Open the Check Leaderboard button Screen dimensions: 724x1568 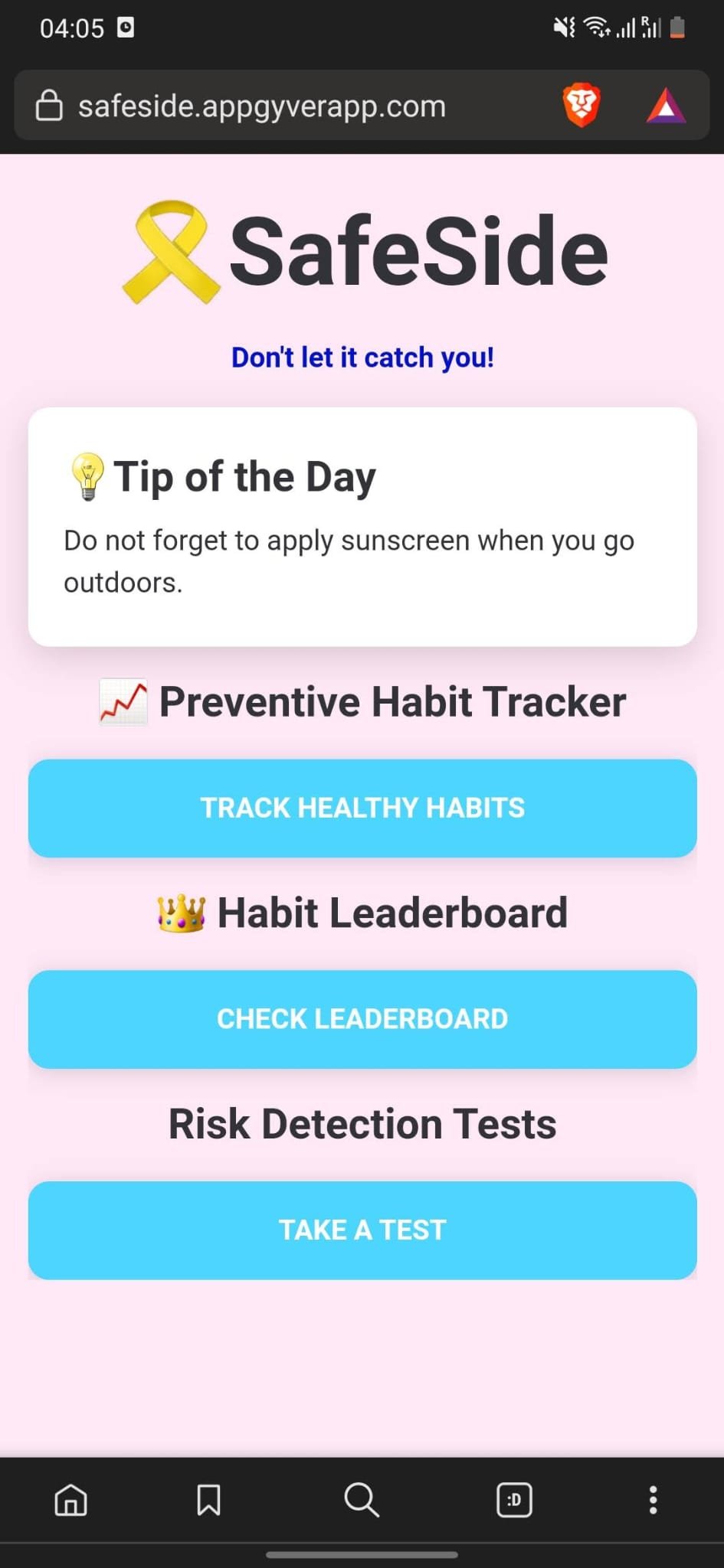pos(362,1019)
